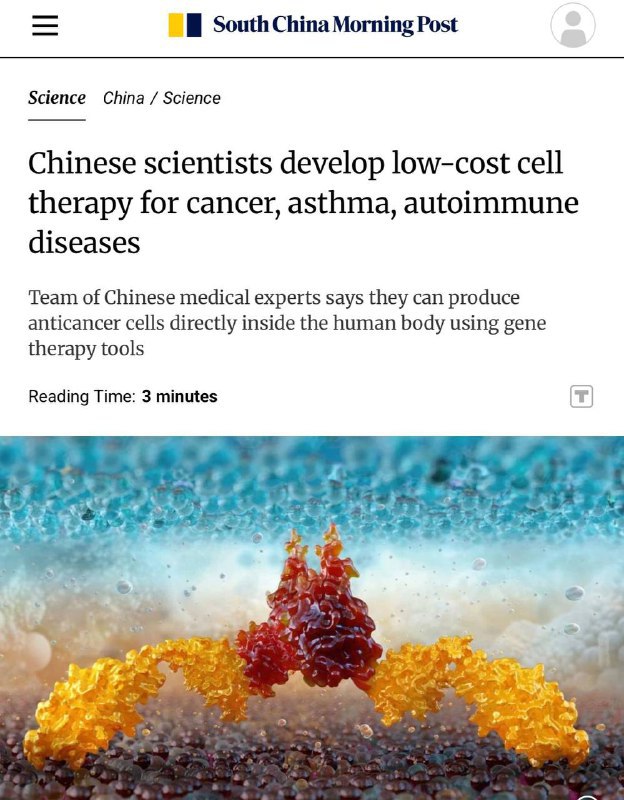Image resolution: width=624 pixels, height=800 pixels.
Task: Adjust text size with the T icon
Action: click(581, 396)
